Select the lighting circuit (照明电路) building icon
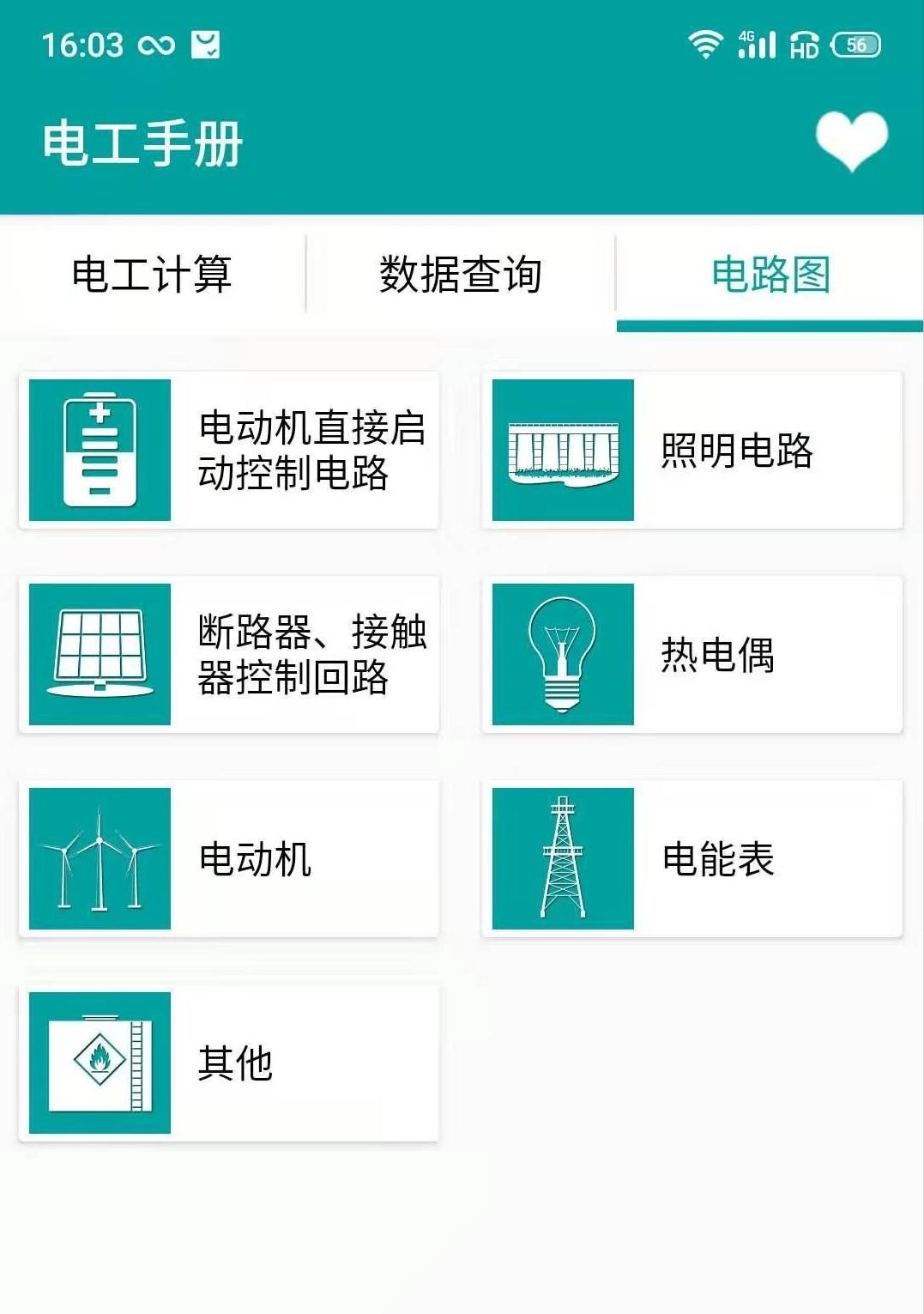The image size is (924, 1314). coord(562,450)
